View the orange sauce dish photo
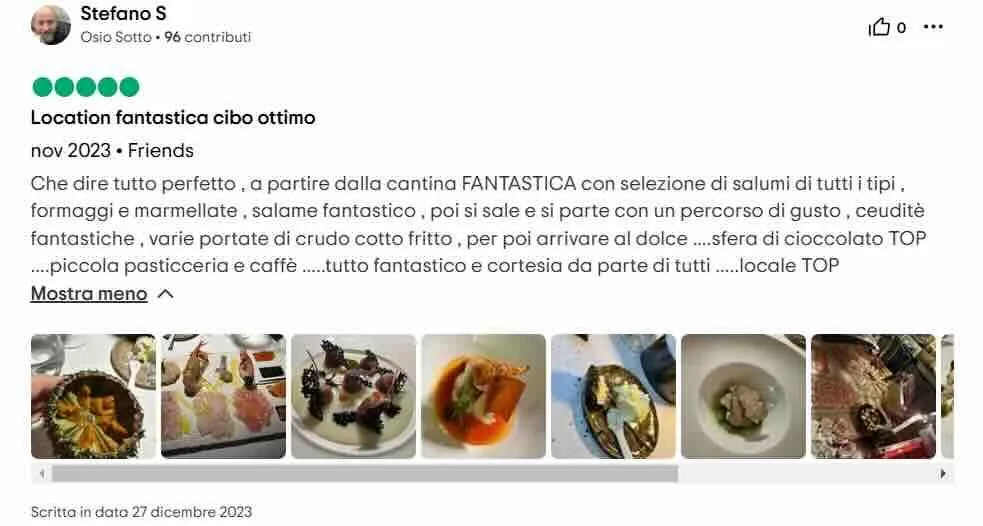The image size is (983, 526). [x=483, y=396]
